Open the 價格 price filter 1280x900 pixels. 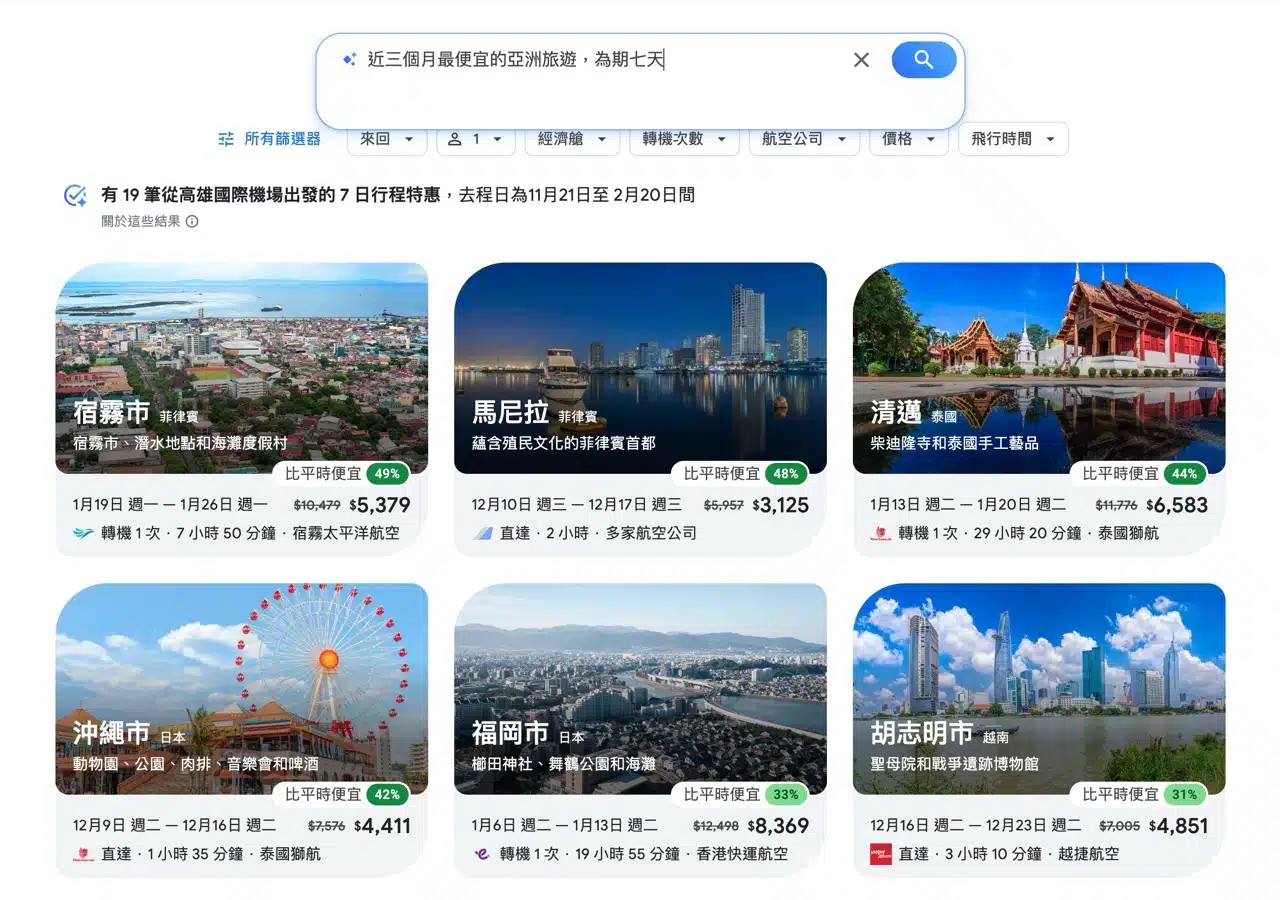click(x=908, y=139)
